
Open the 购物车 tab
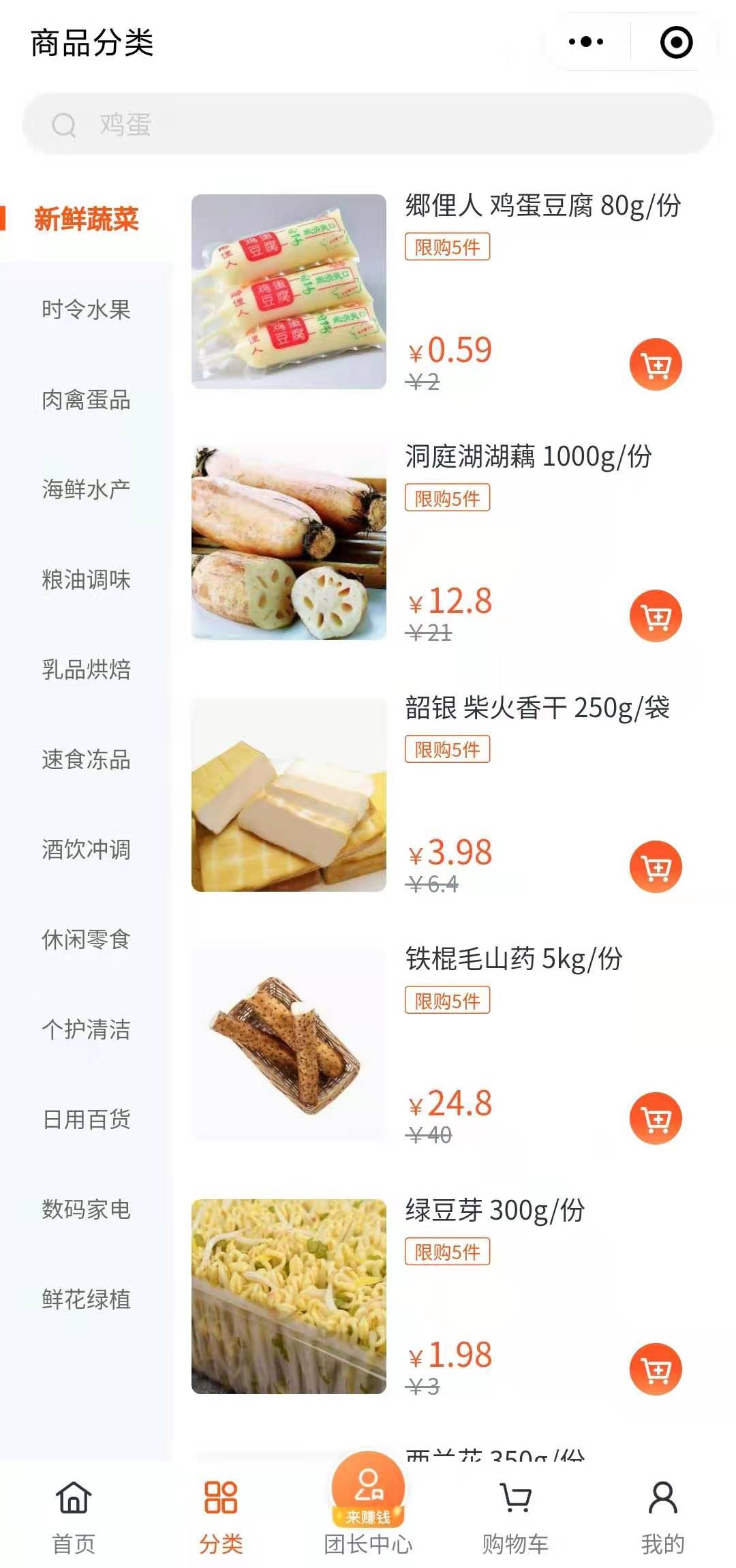(x=515, y=1518)
